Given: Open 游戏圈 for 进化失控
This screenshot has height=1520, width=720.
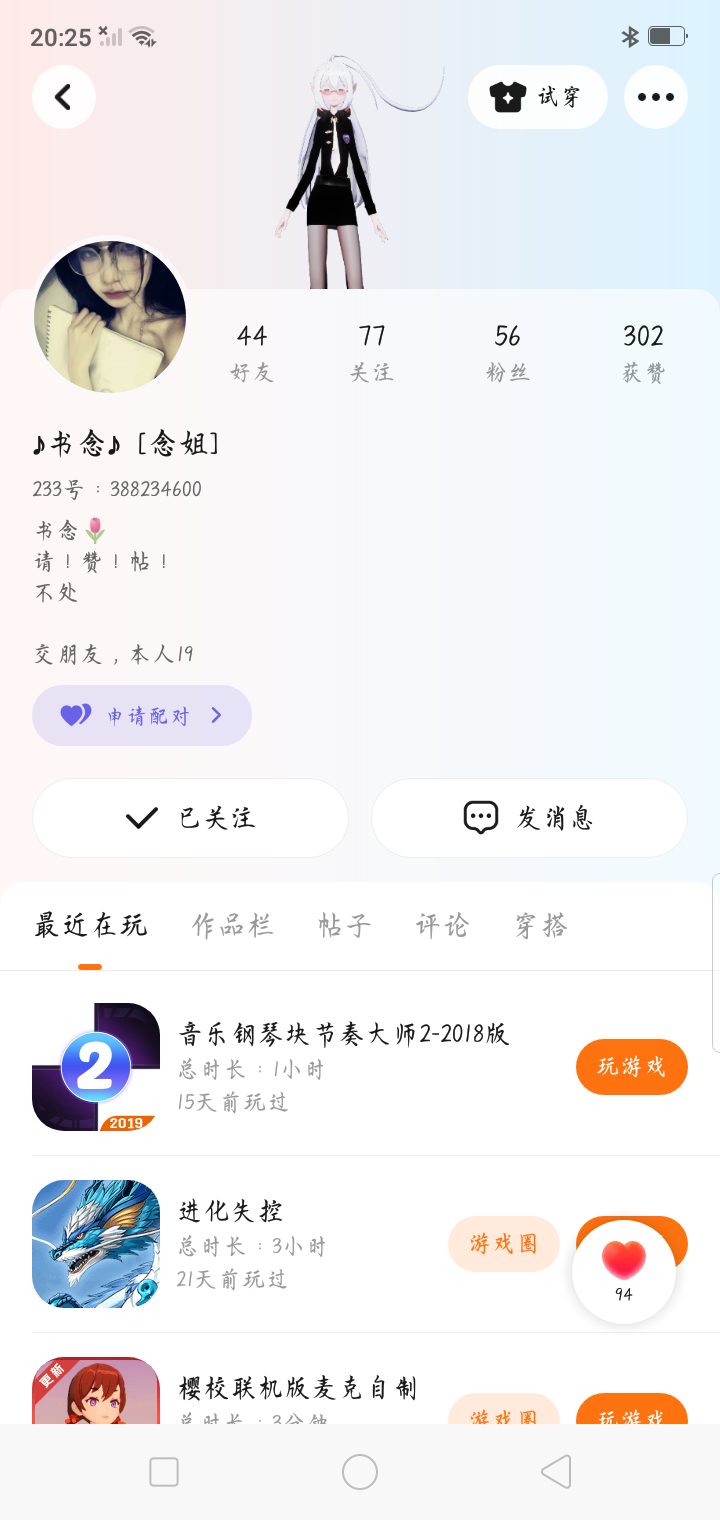Looking at the screenshot, I should [x=504, y=1244].
